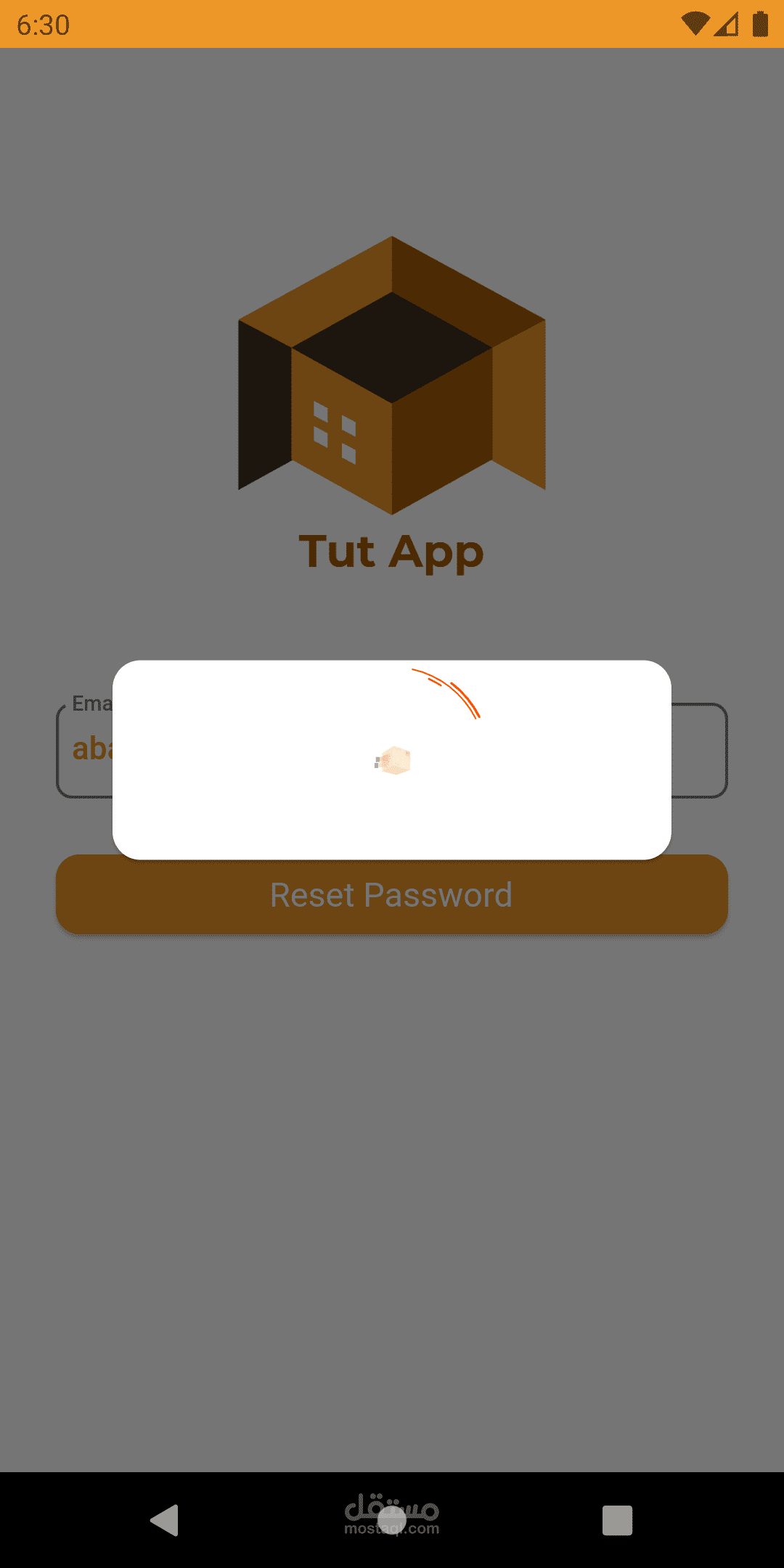Open recent apps from the navigation bar

(617, 1519)
